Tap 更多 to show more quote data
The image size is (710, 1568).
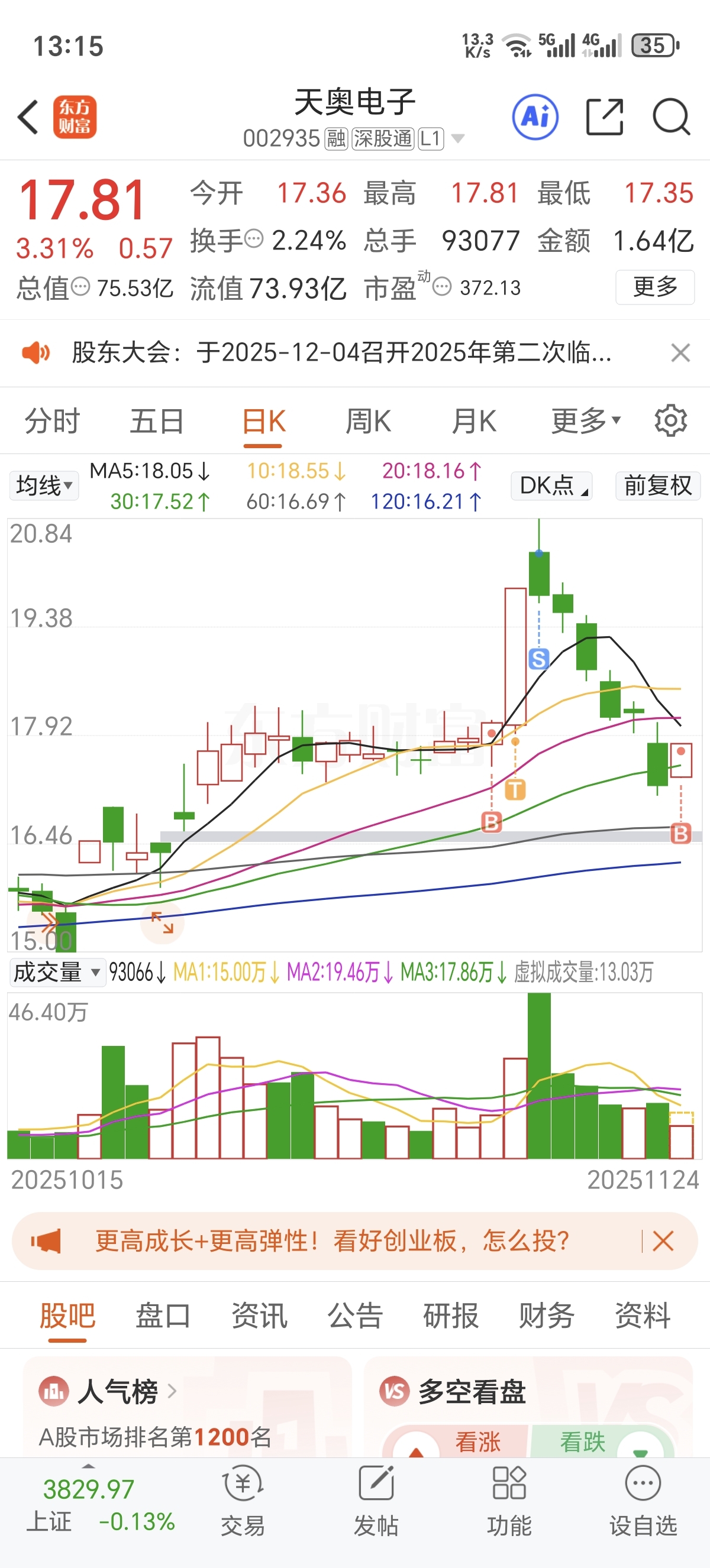[x=654, y=287]
